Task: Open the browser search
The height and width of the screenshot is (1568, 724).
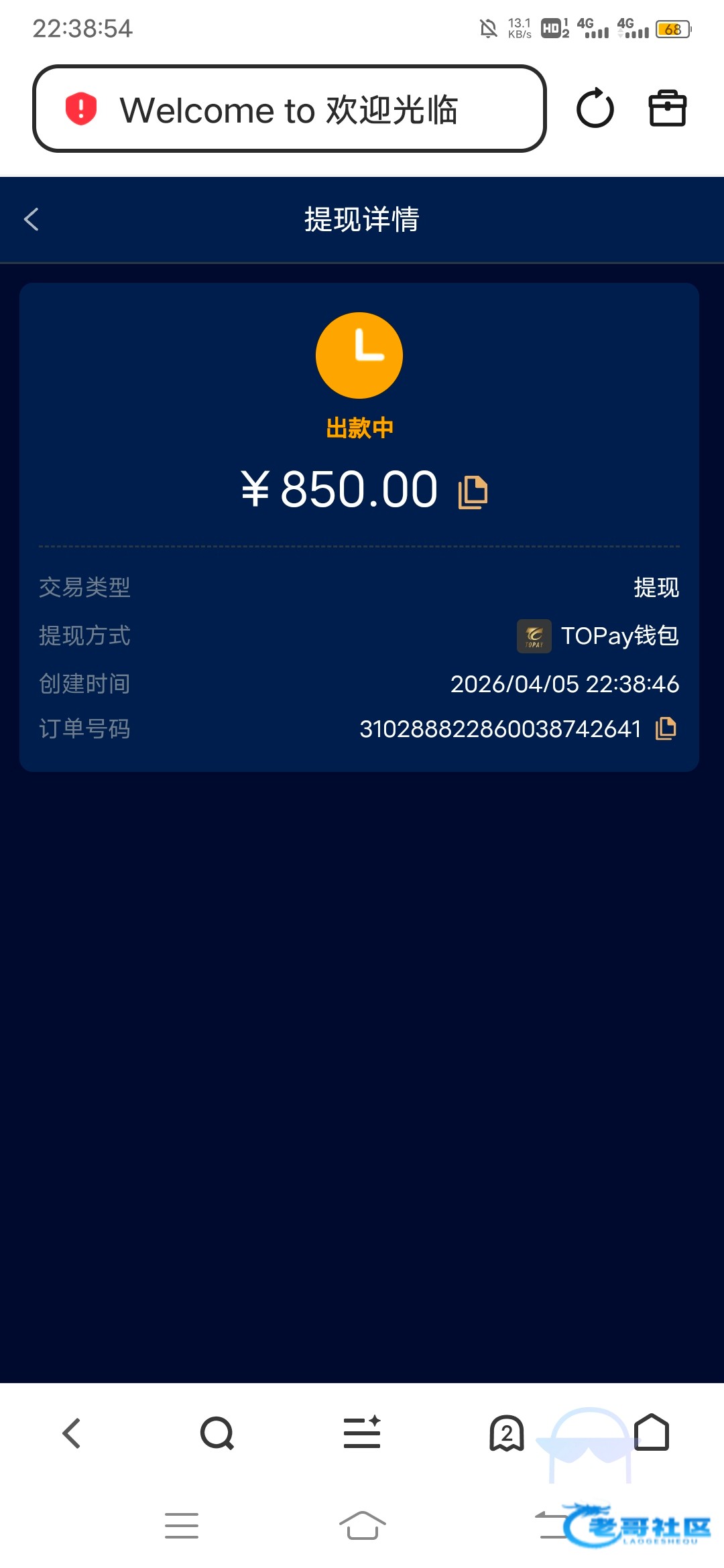Action: [217, 1433]
